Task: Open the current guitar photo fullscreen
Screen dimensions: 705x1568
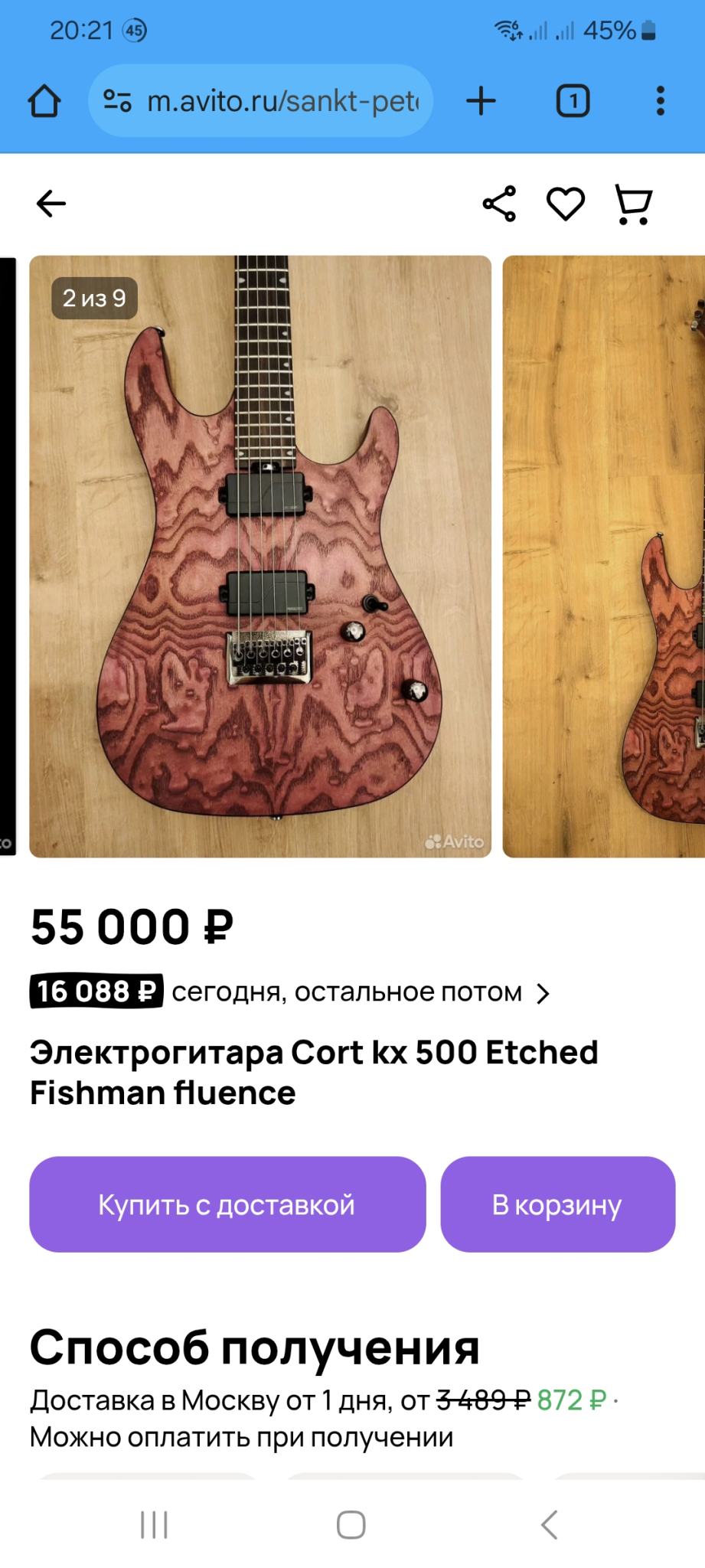Action: coord(260,556)
